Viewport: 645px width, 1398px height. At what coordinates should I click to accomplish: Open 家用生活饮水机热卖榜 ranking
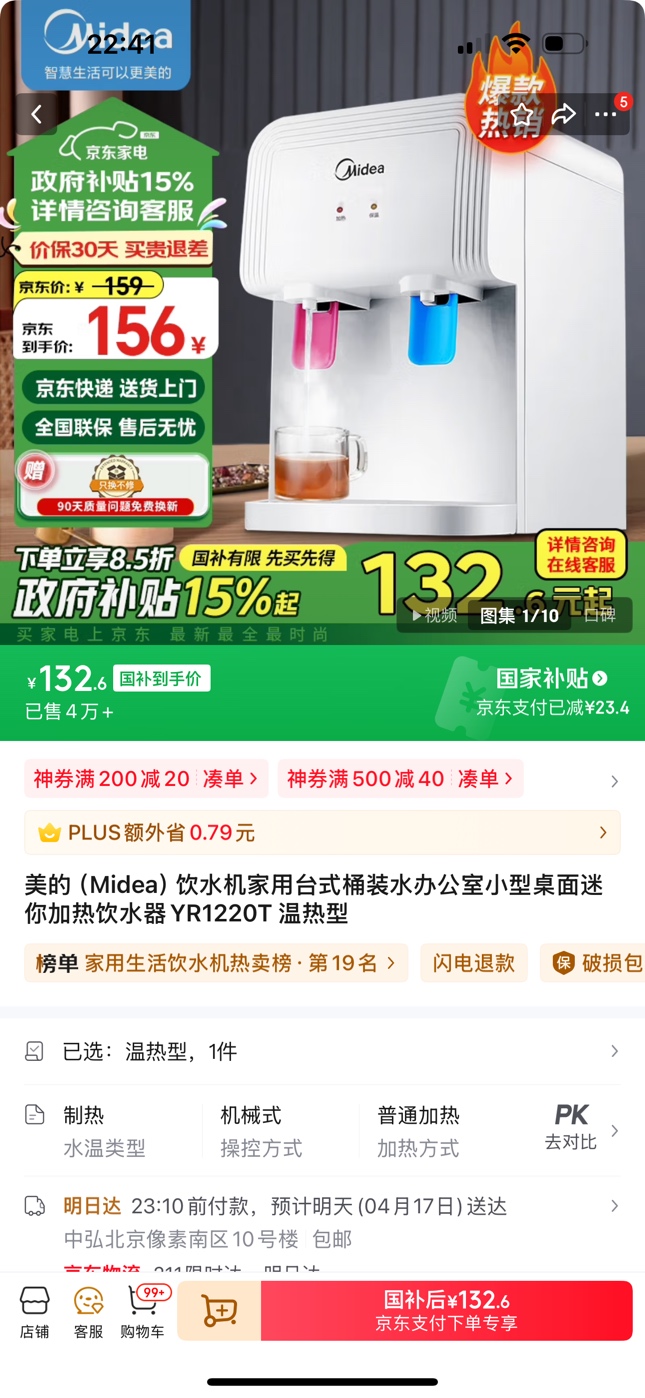[216, 963]
